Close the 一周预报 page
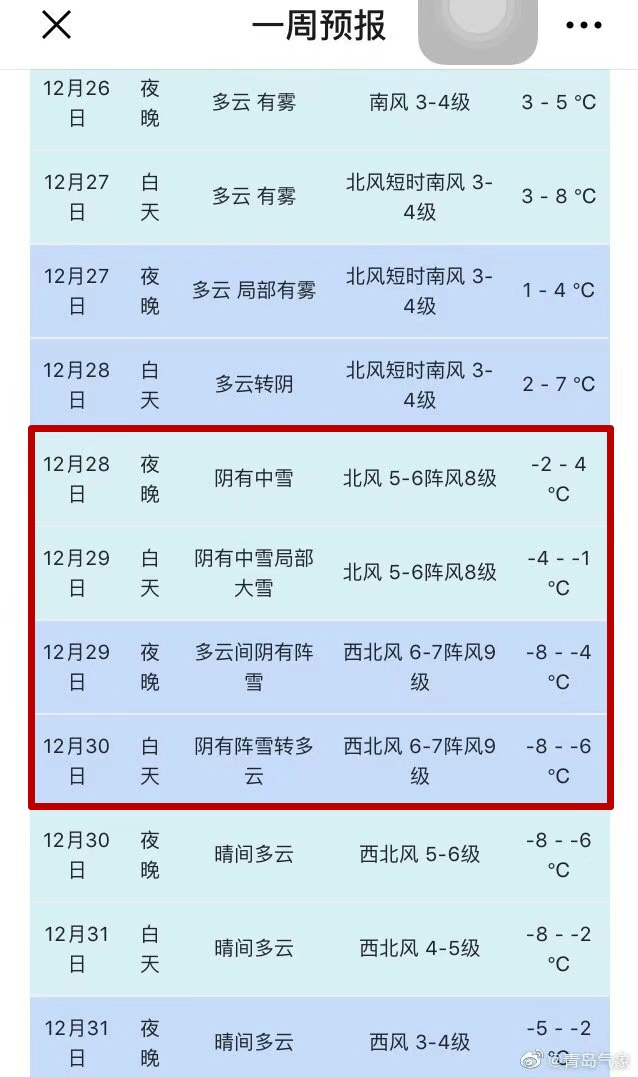 (56, 25)
